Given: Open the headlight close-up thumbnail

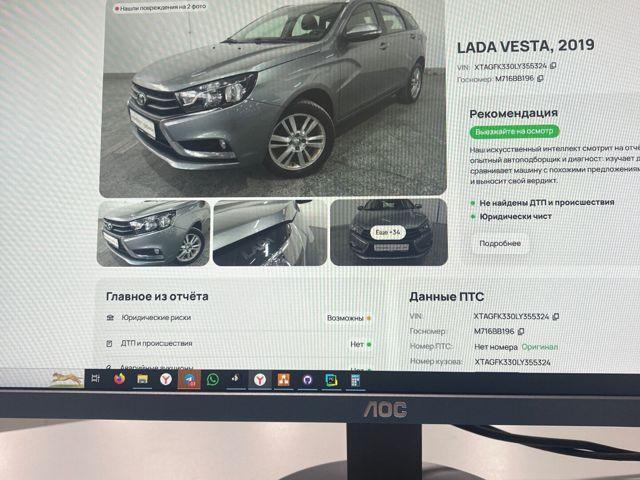Looking at the screenshot, I should click(268, 232).
